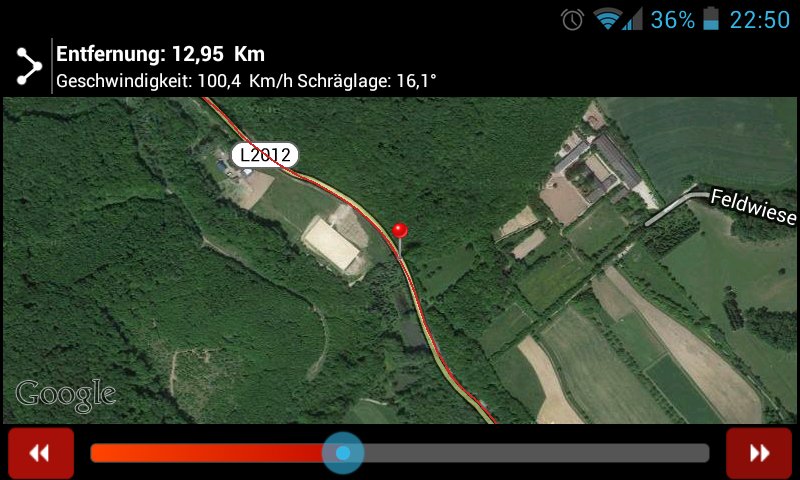Fast-forward the route playback
Screen dimensions: 800x480
(x=759, y=453)
